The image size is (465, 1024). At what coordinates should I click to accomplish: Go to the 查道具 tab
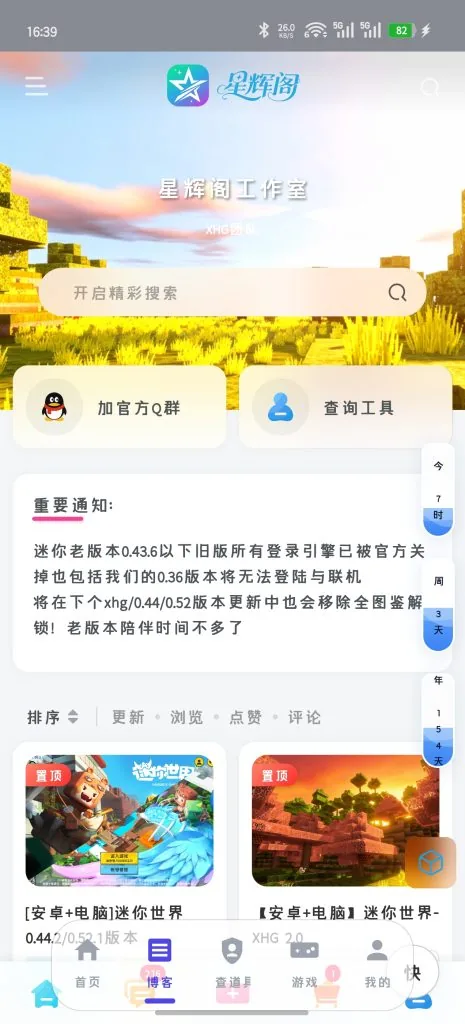coord(232,964)
